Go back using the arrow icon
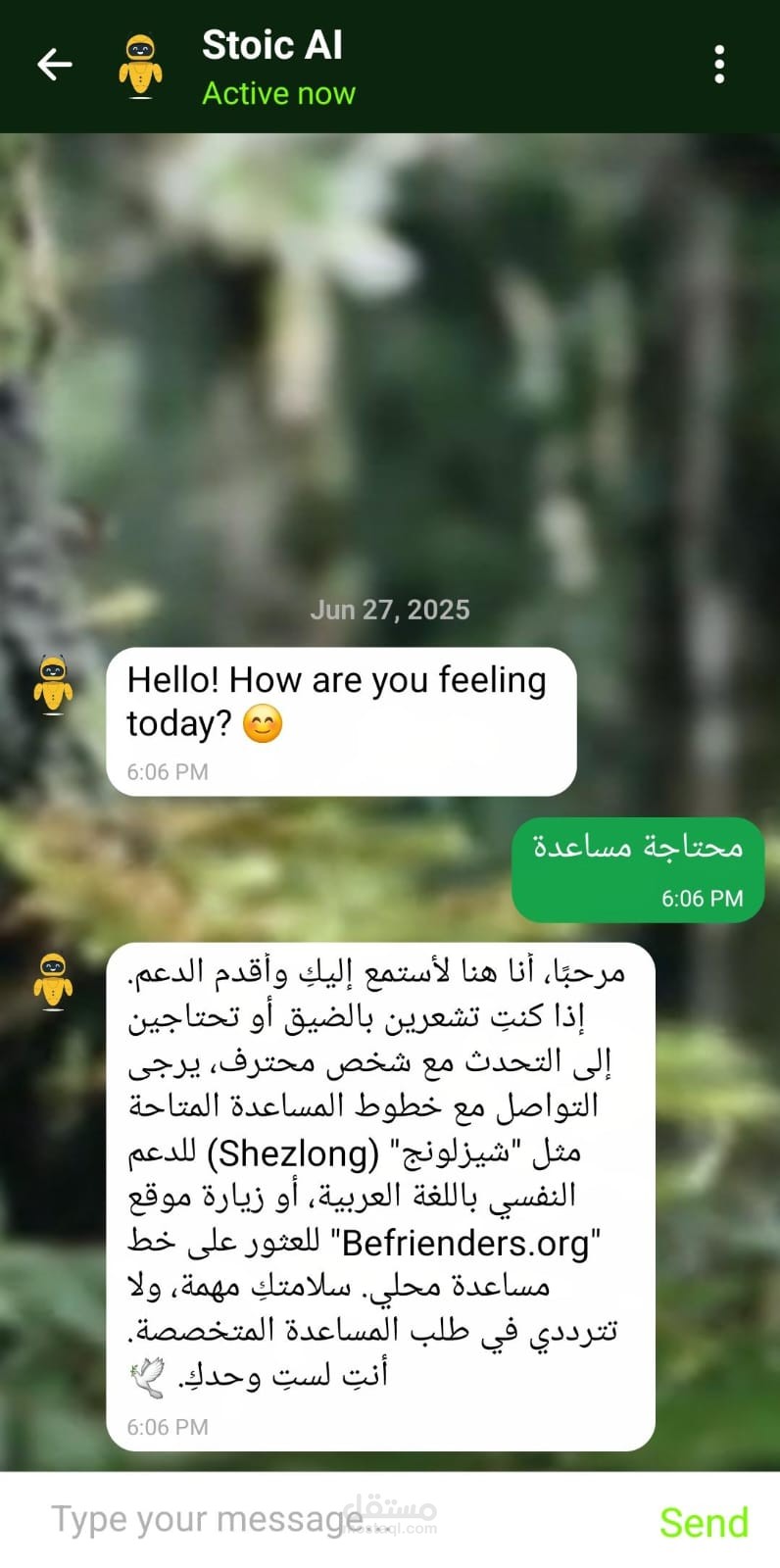The height and width of the screenshot is (1568, 780). [x=55, y=65]
